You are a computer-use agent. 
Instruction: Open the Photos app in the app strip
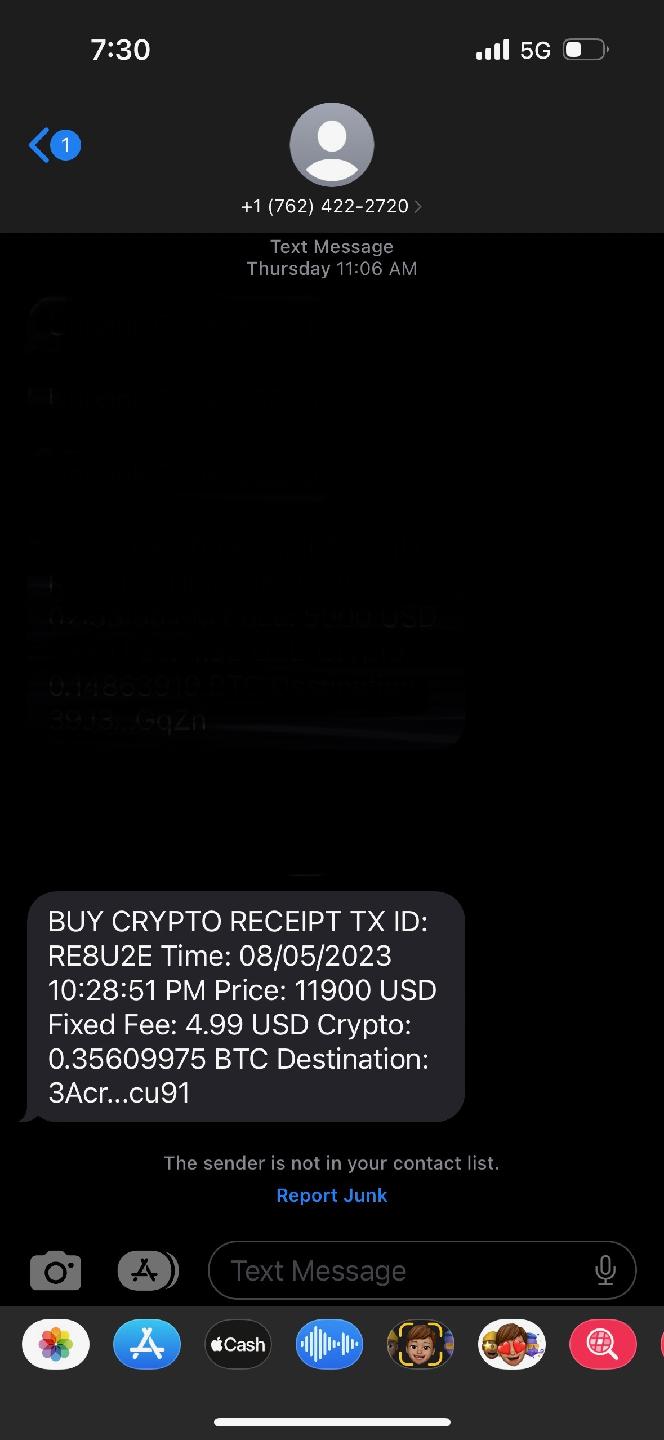(x=56, y=1345)
